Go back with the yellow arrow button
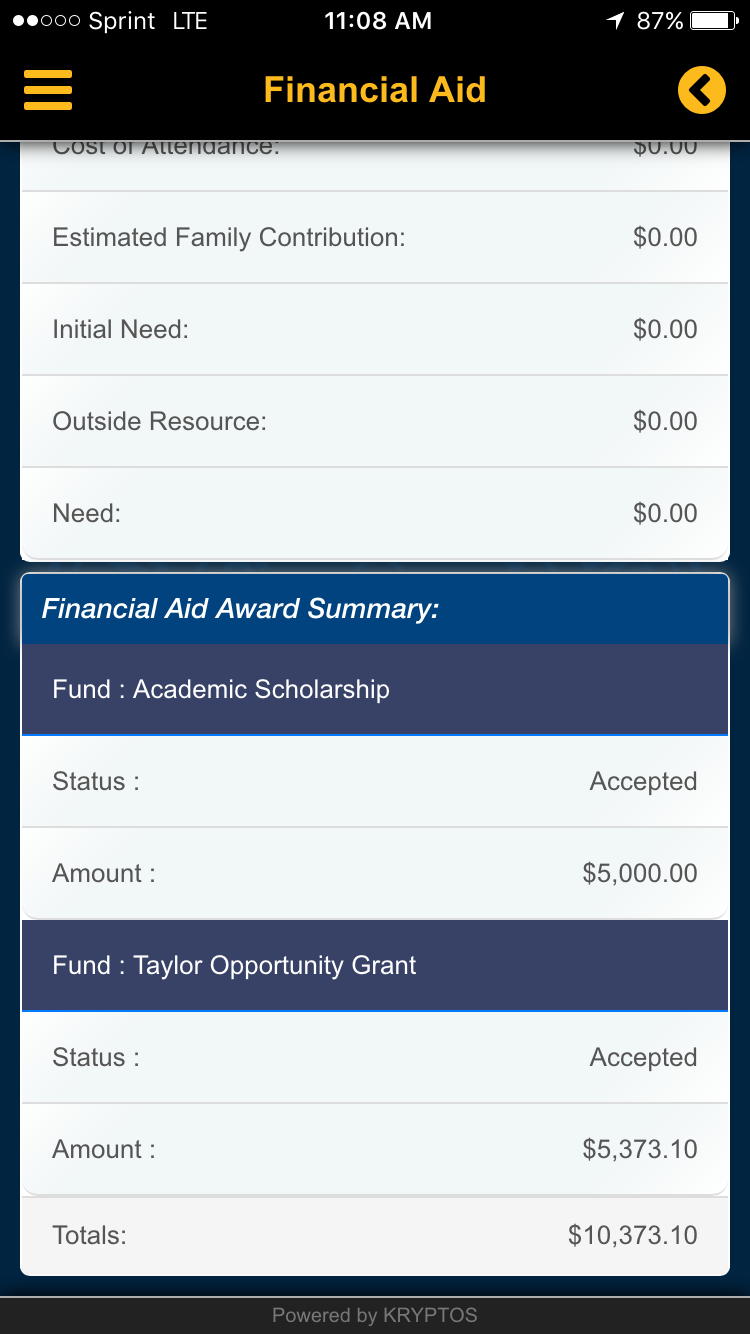This screenshot has height=1334, width=750. [701, 90]
